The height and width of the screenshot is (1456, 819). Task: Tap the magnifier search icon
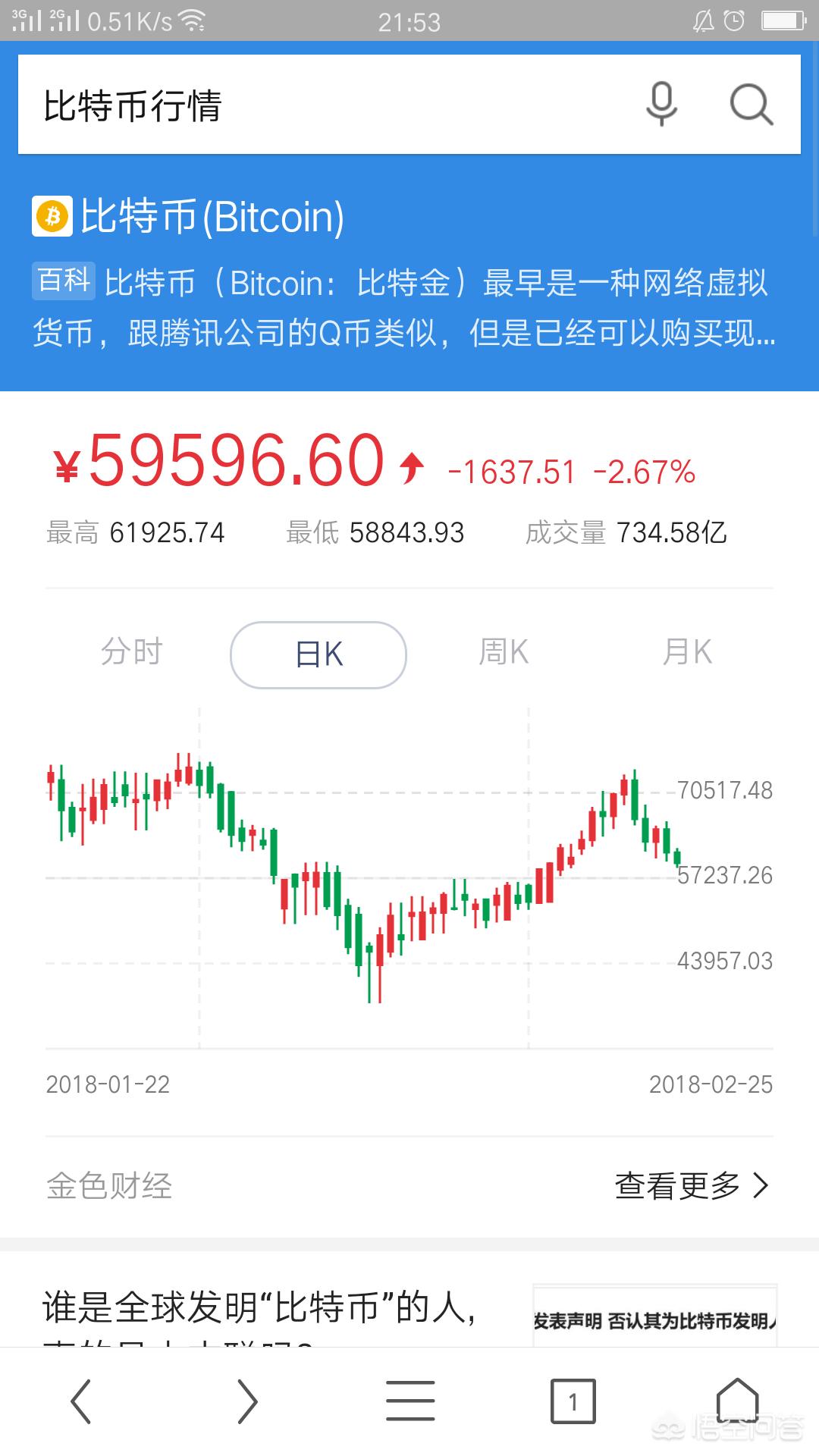pyautogui.click(x=751, y=105)
